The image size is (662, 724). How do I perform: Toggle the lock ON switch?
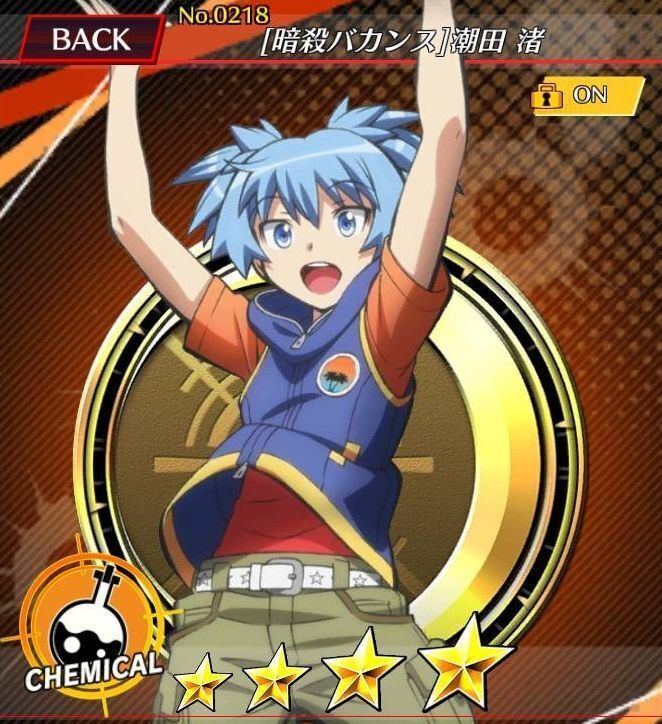(585, 95)
